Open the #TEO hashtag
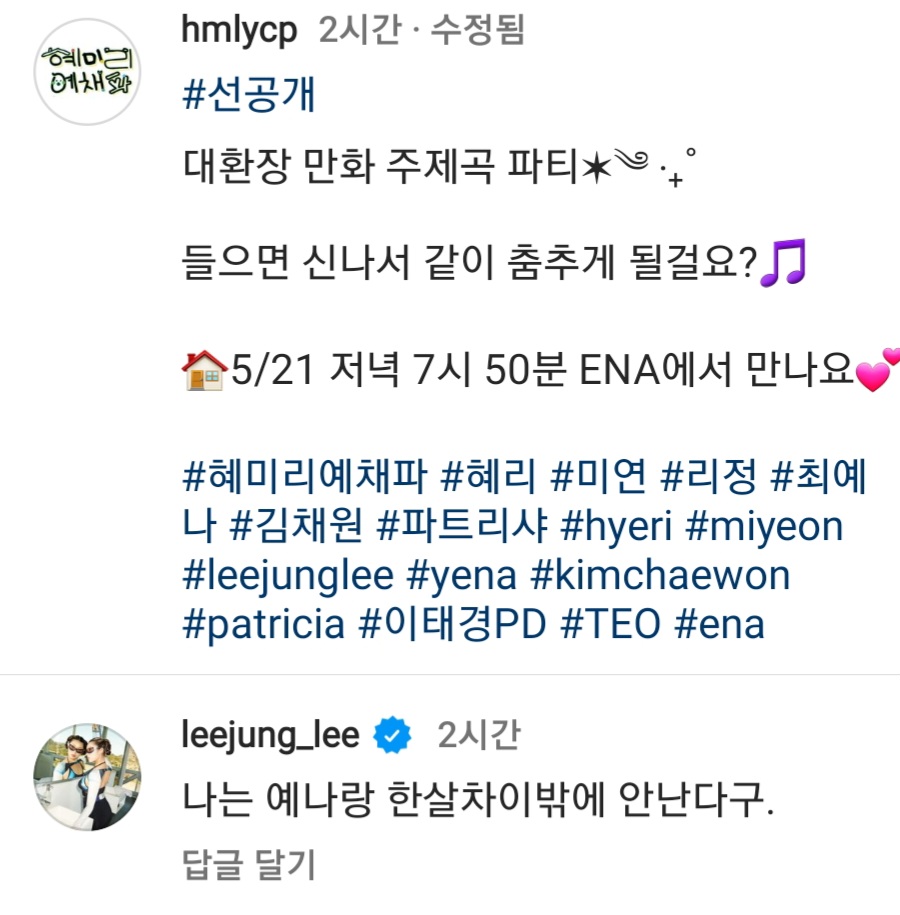 [x=611, y=624]
